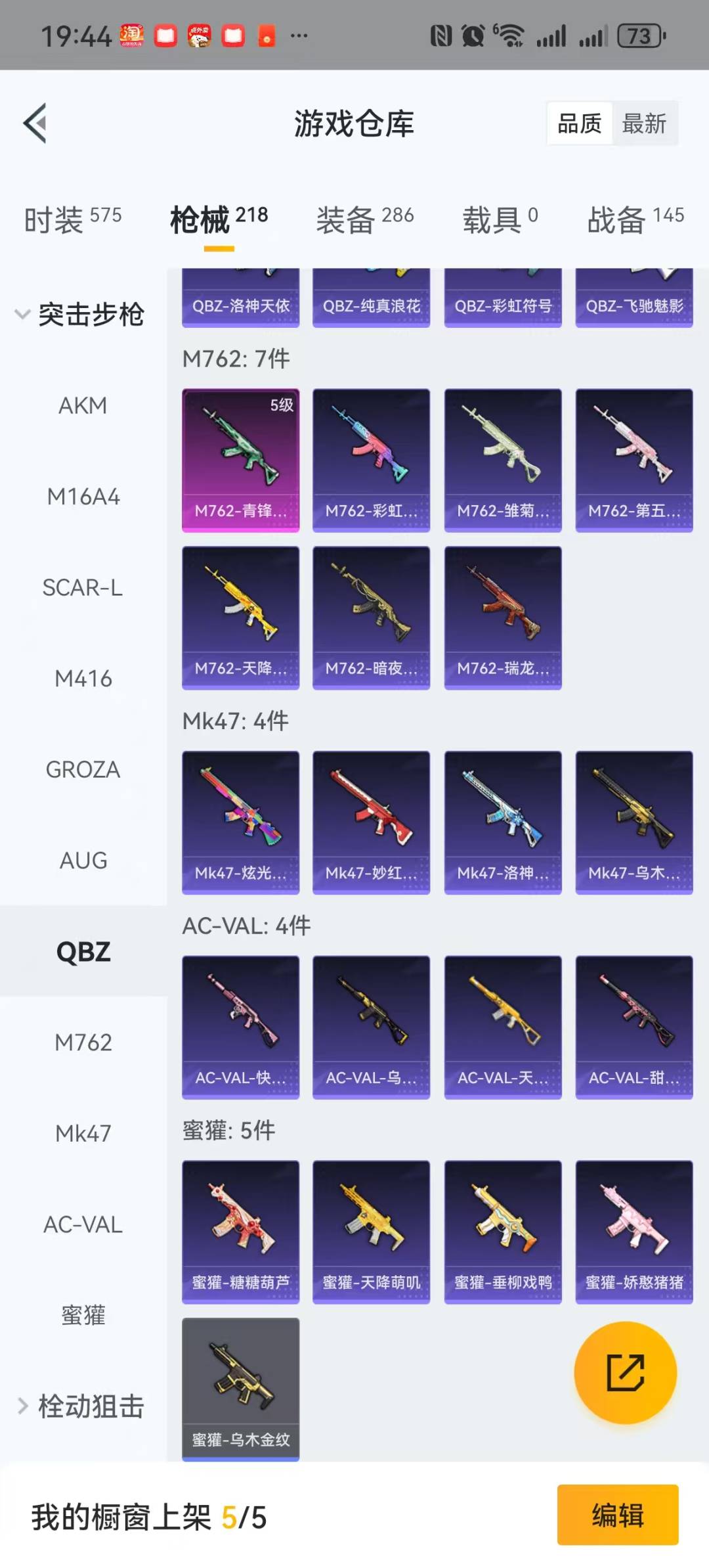Open the Mk47-炫光 skin card
The image size is (709, 1568).
(240, 822)
